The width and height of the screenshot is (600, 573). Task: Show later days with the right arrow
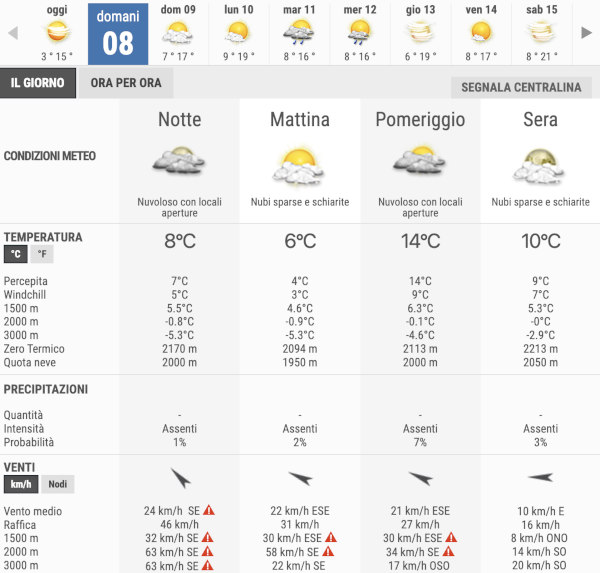[x=587, y=33]
